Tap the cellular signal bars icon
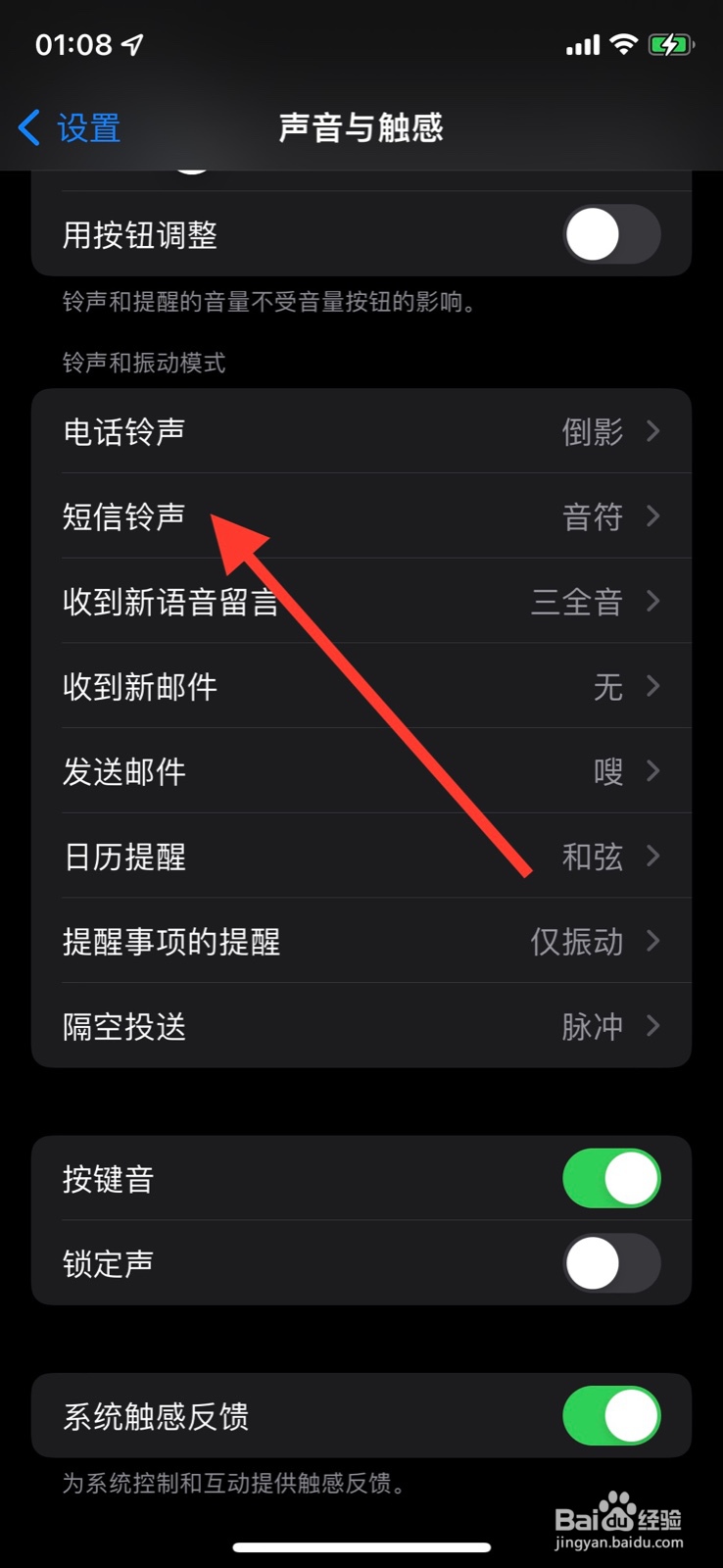 [x=583, y=44]
